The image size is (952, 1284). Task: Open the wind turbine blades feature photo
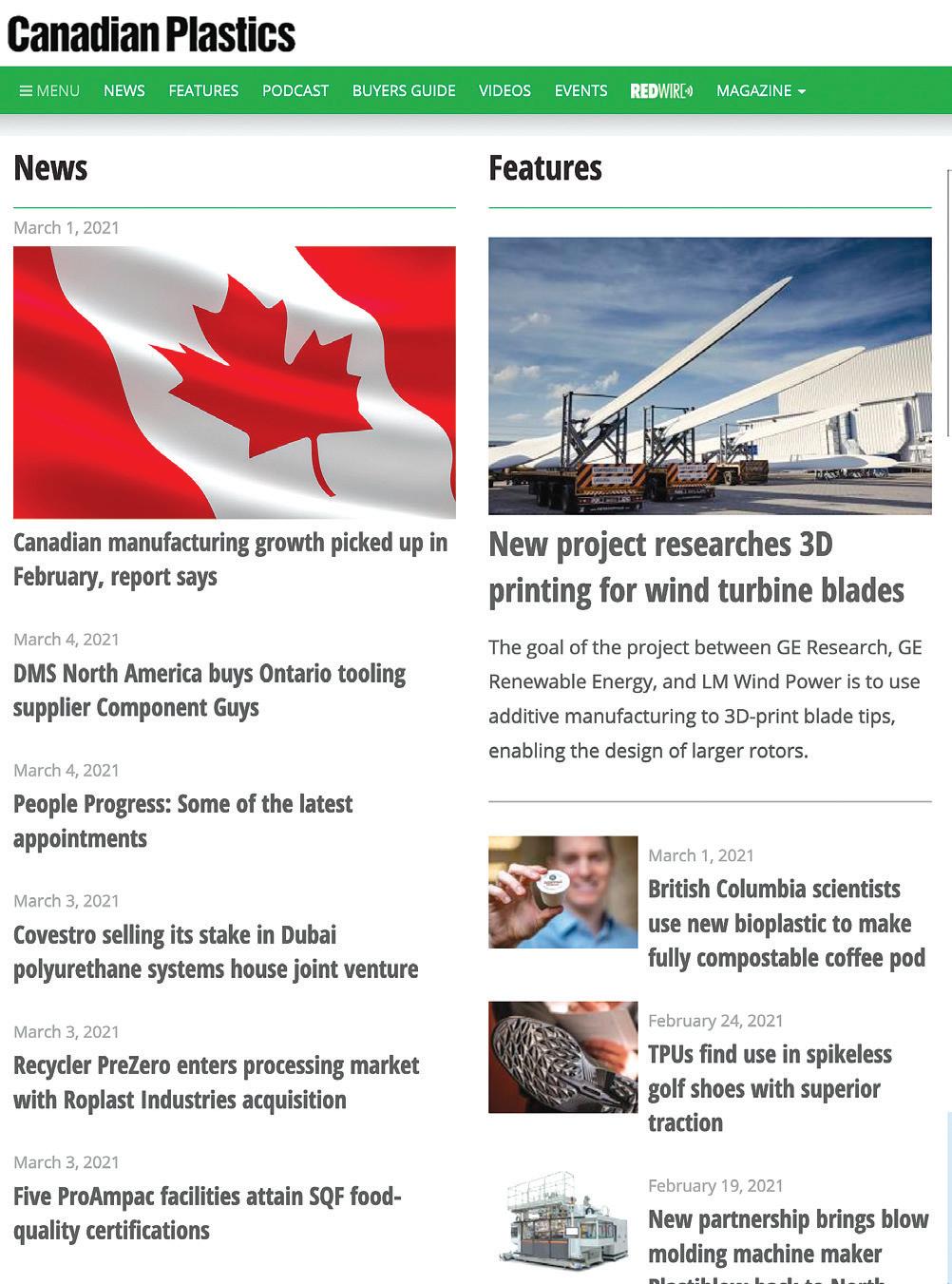pyautogui.click(x=710, y=375)
